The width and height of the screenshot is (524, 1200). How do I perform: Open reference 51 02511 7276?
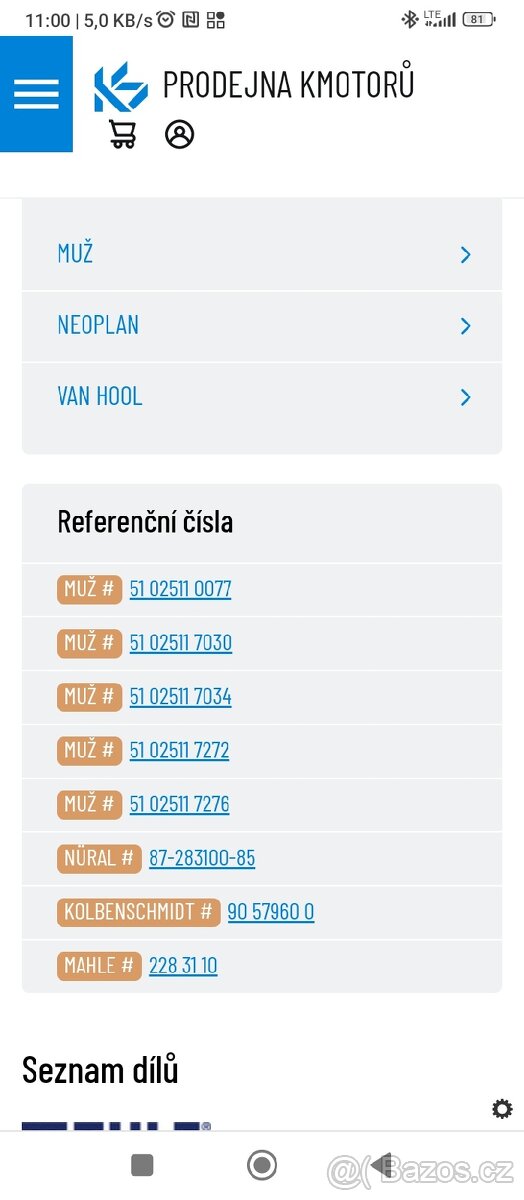[179, 805]
